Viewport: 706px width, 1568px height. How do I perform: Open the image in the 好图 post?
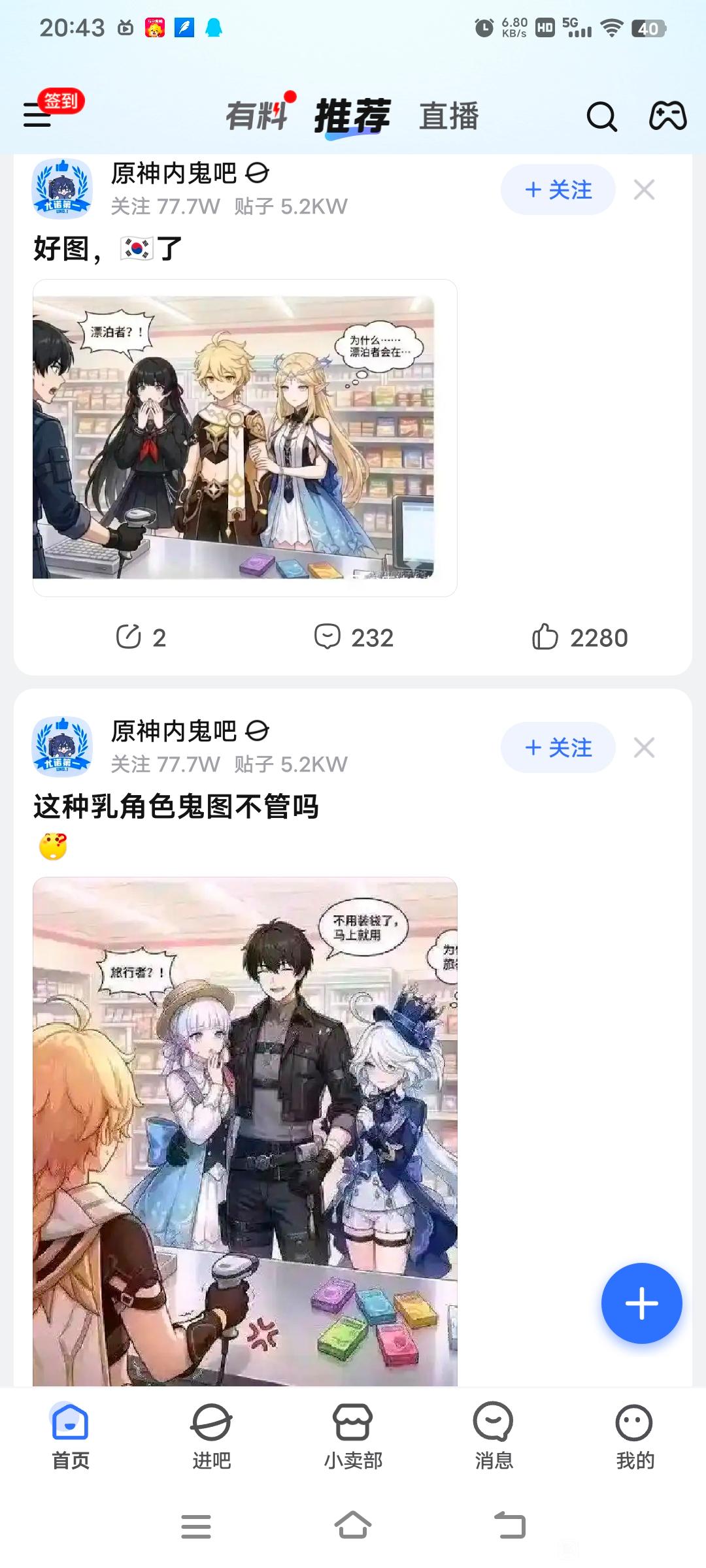click(x=244, y=438)
